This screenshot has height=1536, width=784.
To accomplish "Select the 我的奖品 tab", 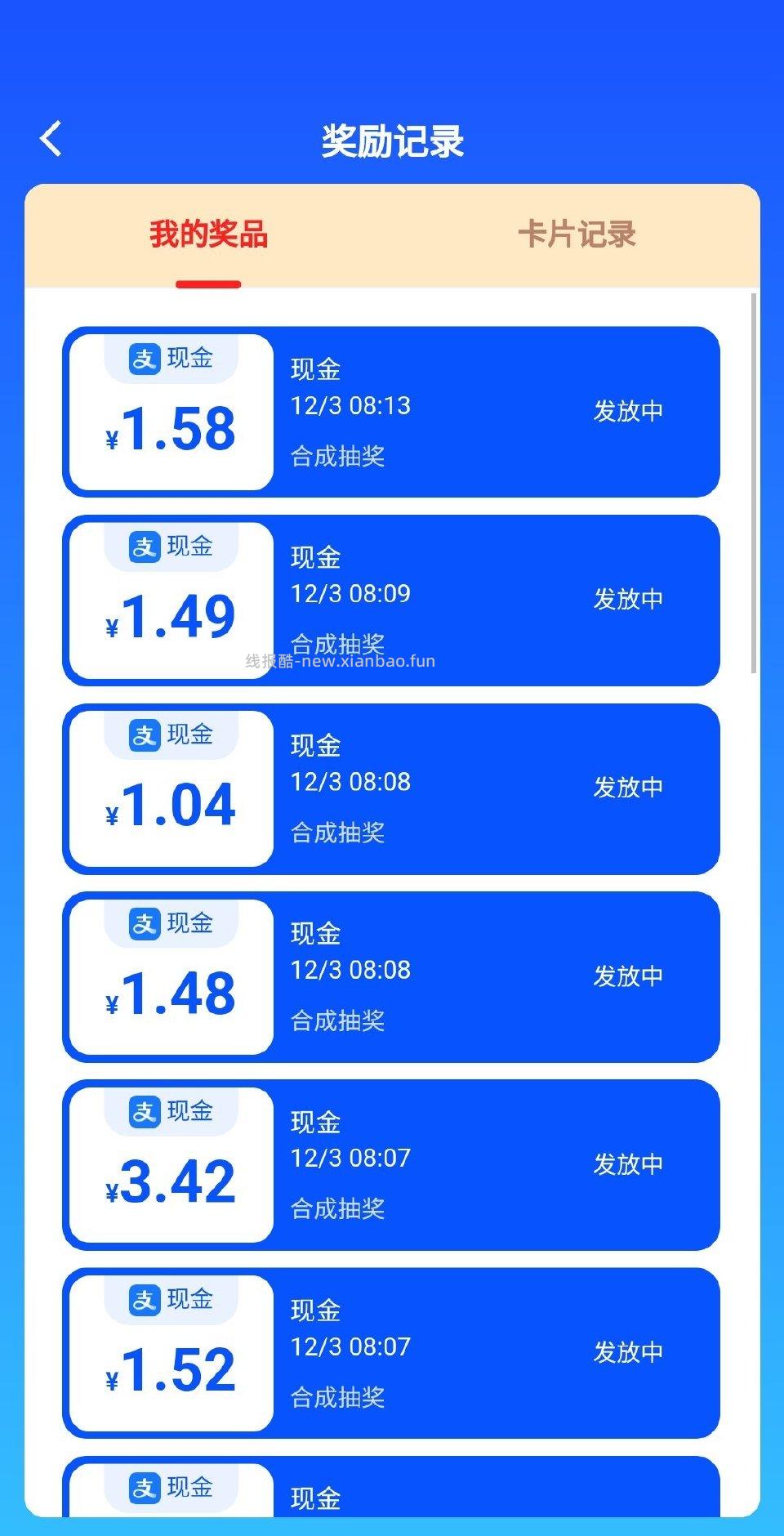I will tap(208, 234).
